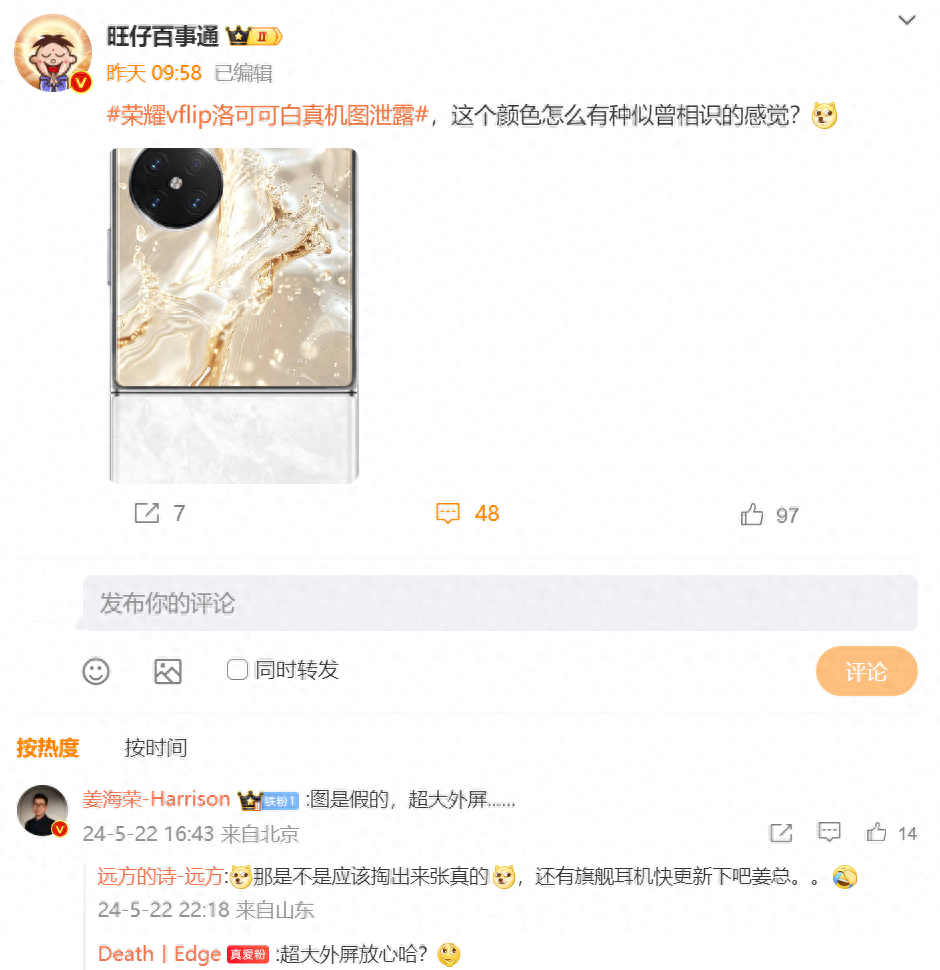Open Death | Edge's profile link
Image resolution: width=940 pixels, height=970 pixels.
(x=158, y=954)
